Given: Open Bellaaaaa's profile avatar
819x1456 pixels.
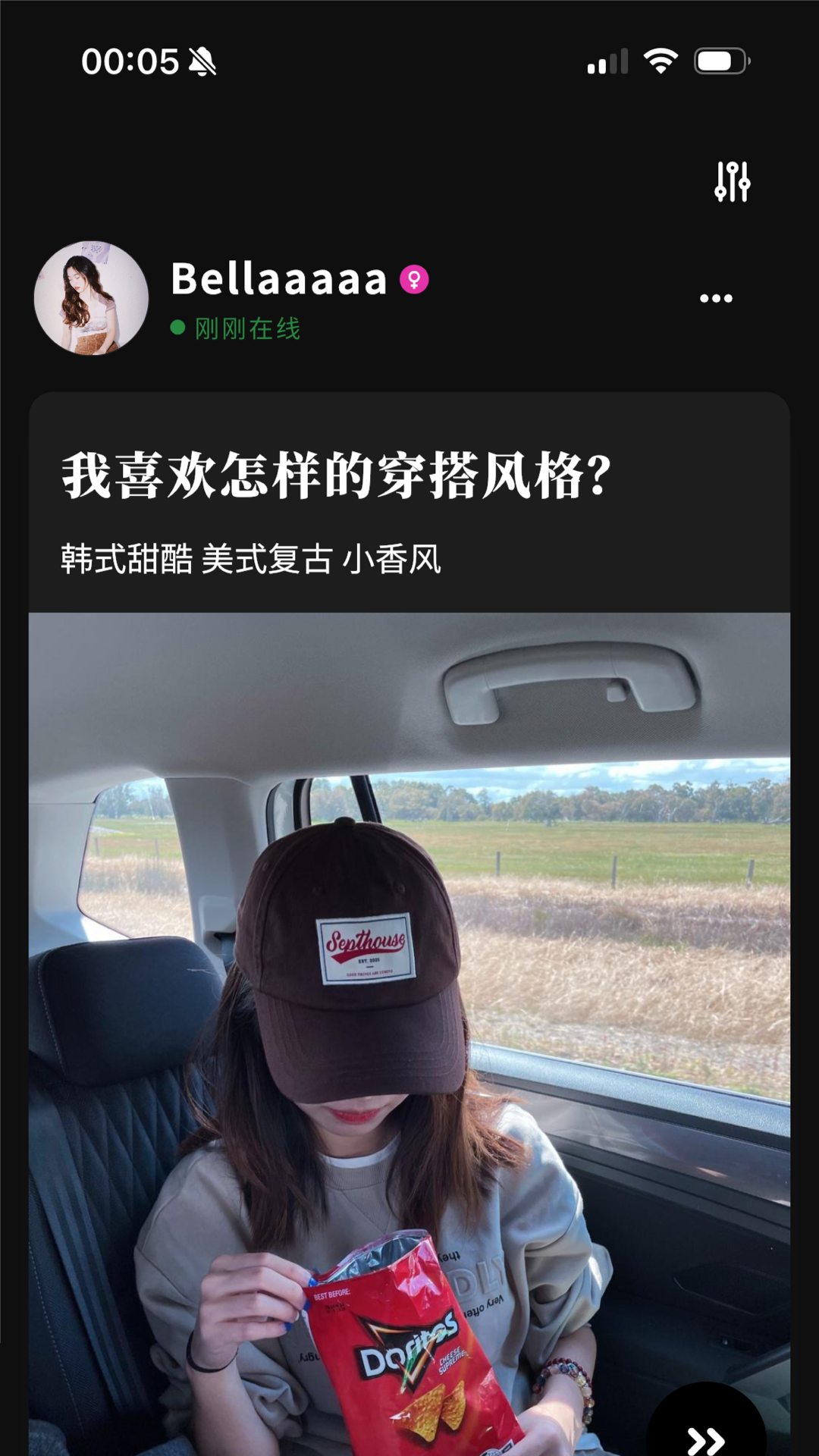Looking at the screenshot, I should coord(91,298).
